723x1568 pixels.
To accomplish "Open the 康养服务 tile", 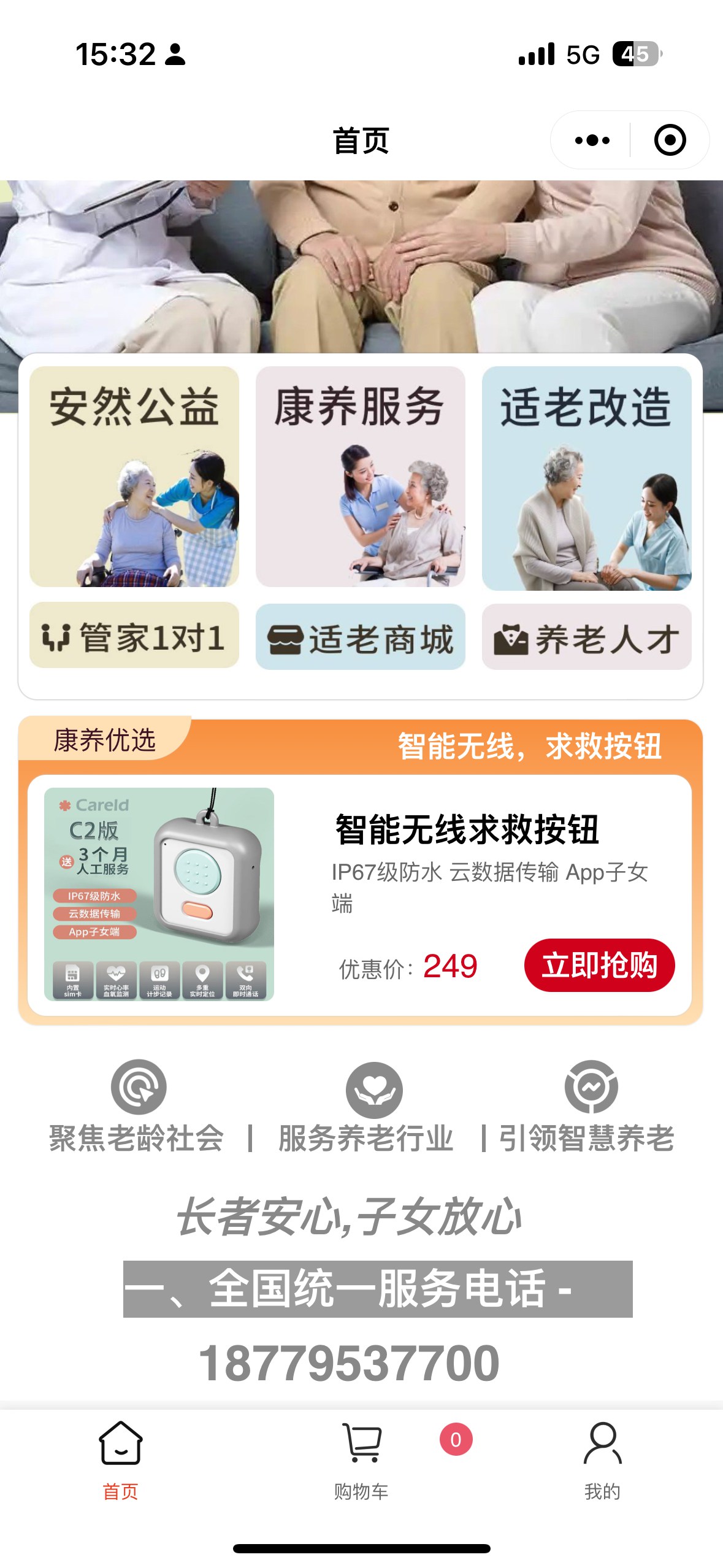I will 361,477.
